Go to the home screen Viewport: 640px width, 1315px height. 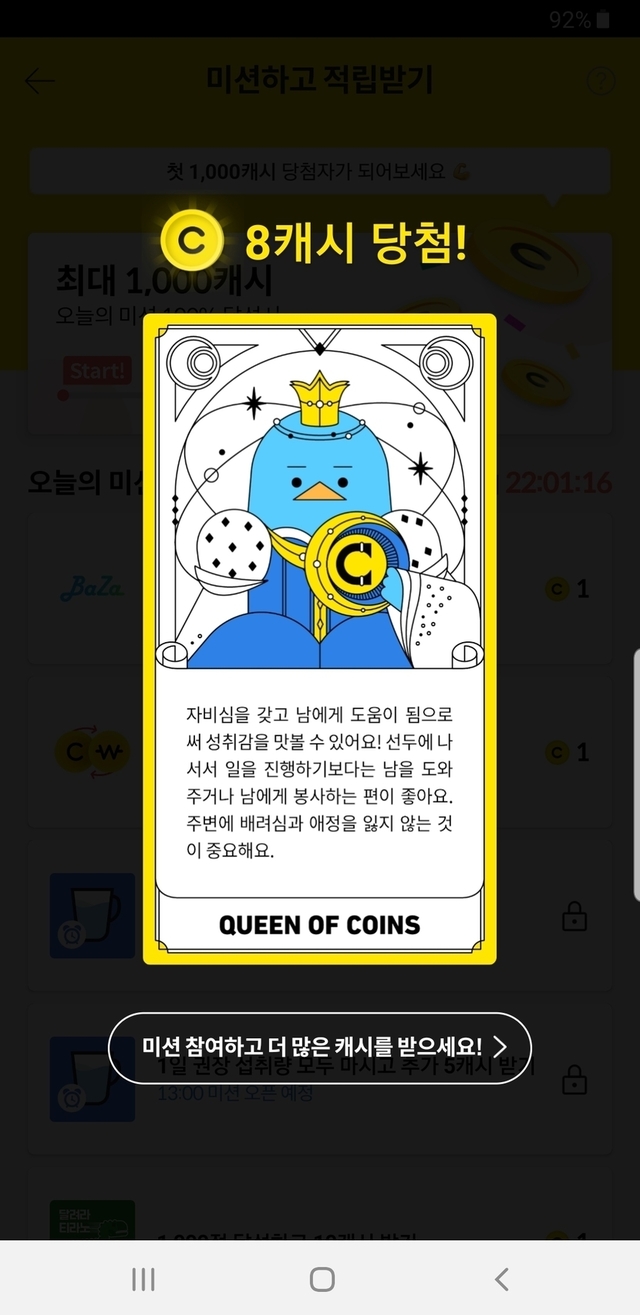322,1278
